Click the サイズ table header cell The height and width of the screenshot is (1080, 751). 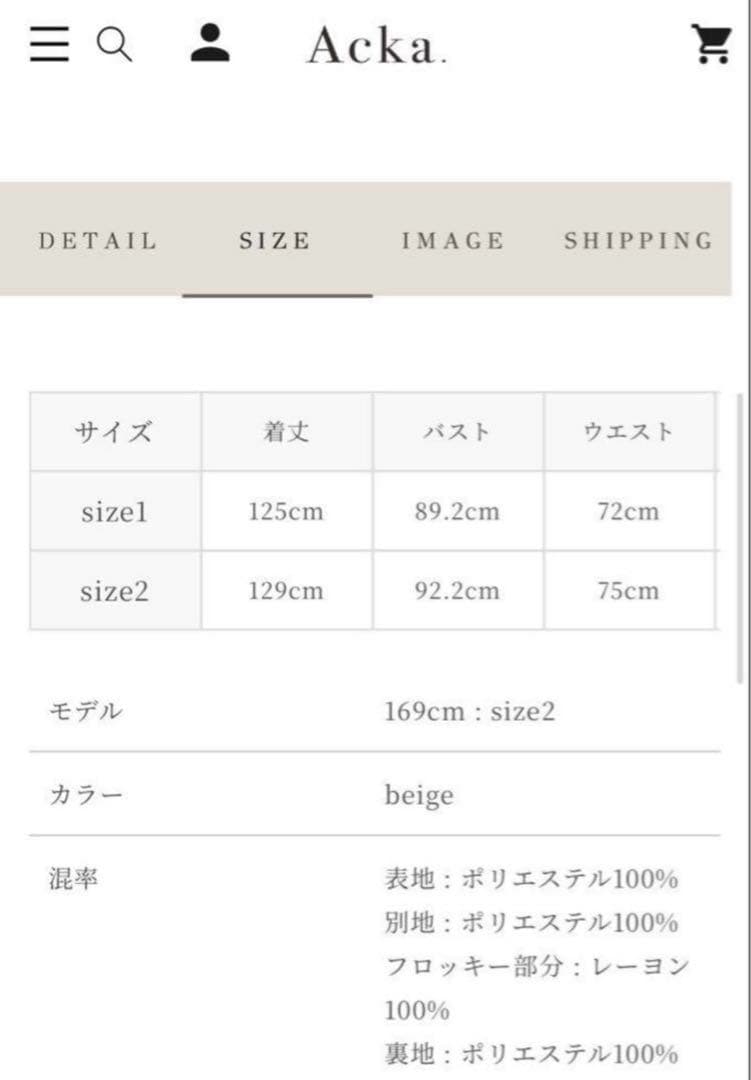114,432
